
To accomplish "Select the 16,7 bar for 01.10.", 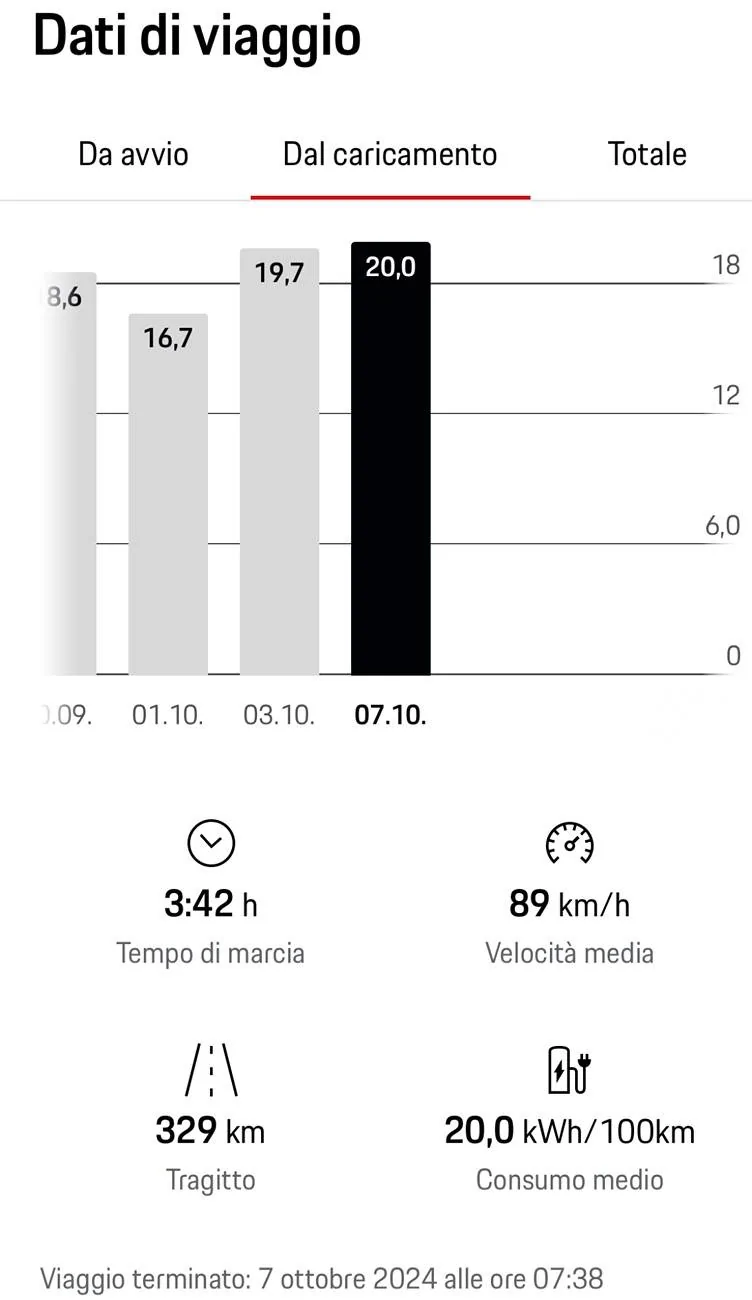I will [x=168, y=494].
